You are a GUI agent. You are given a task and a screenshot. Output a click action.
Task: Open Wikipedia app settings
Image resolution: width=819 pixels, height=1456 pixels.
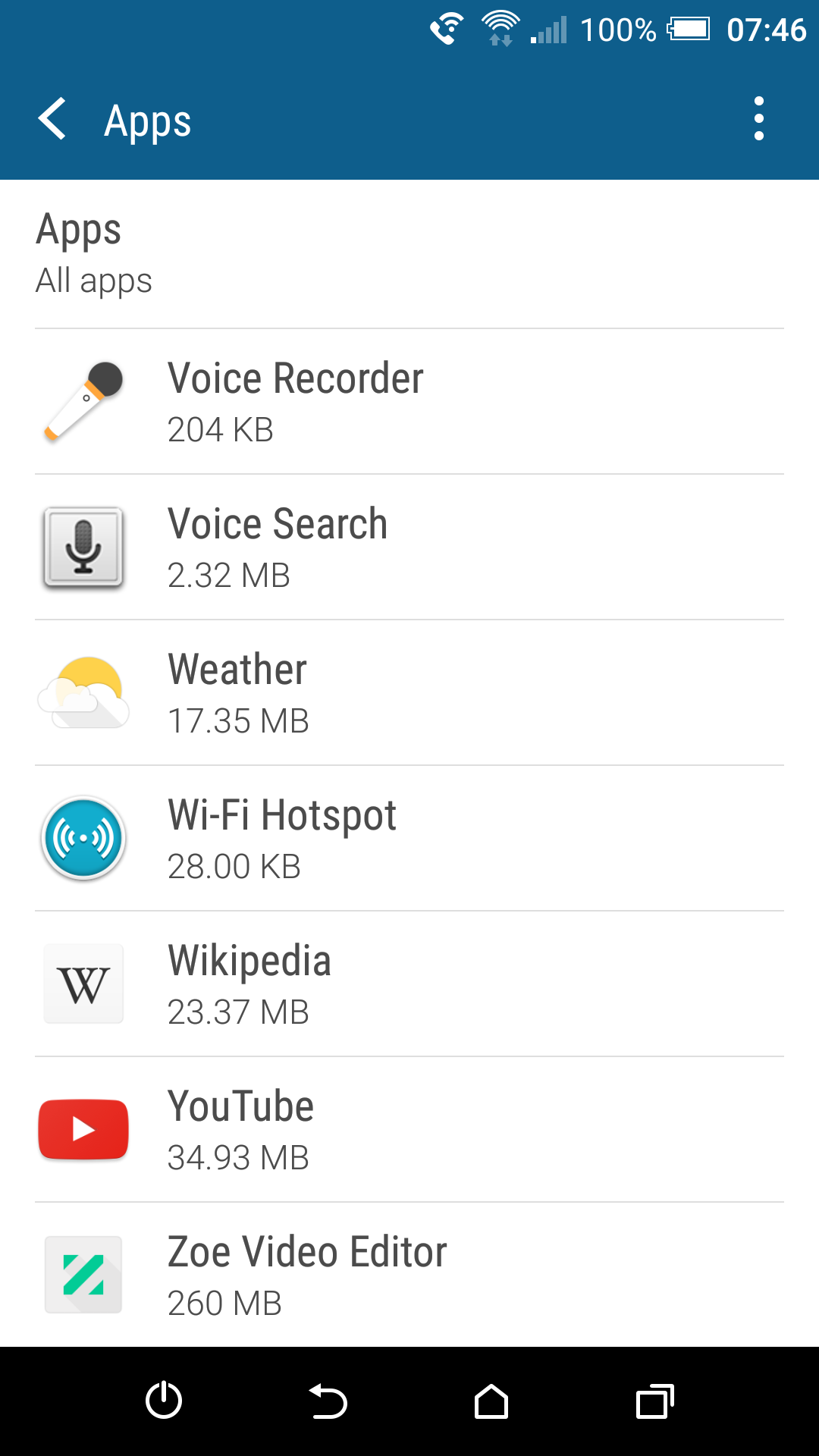(x=409, y=984)
